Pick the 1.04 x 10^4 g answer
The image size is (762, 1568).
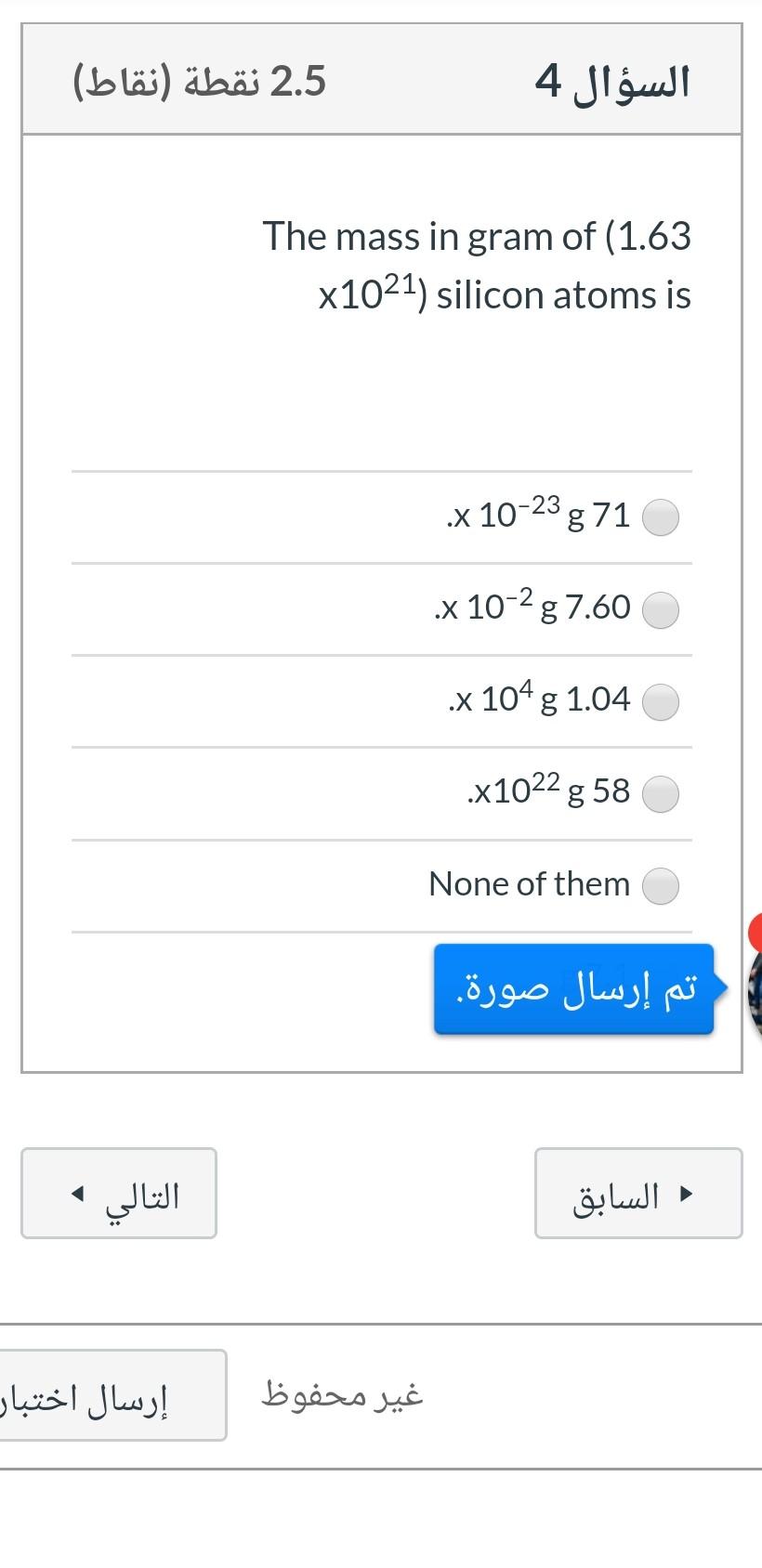click(x=662, y=702)
